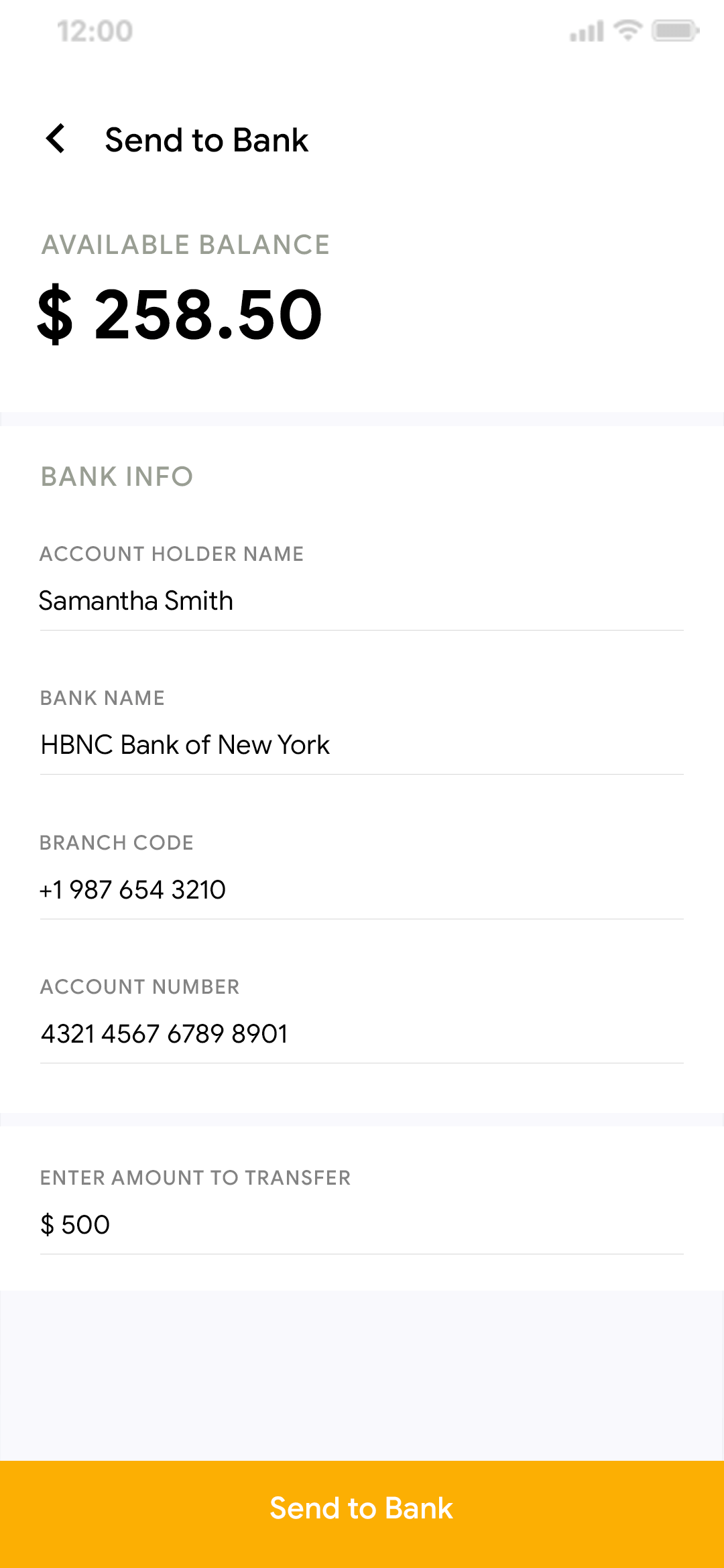Tap the BANK NAME label
Image resolution: width=724 pixels, height=1568 pixels.
(x=102, y=698)
